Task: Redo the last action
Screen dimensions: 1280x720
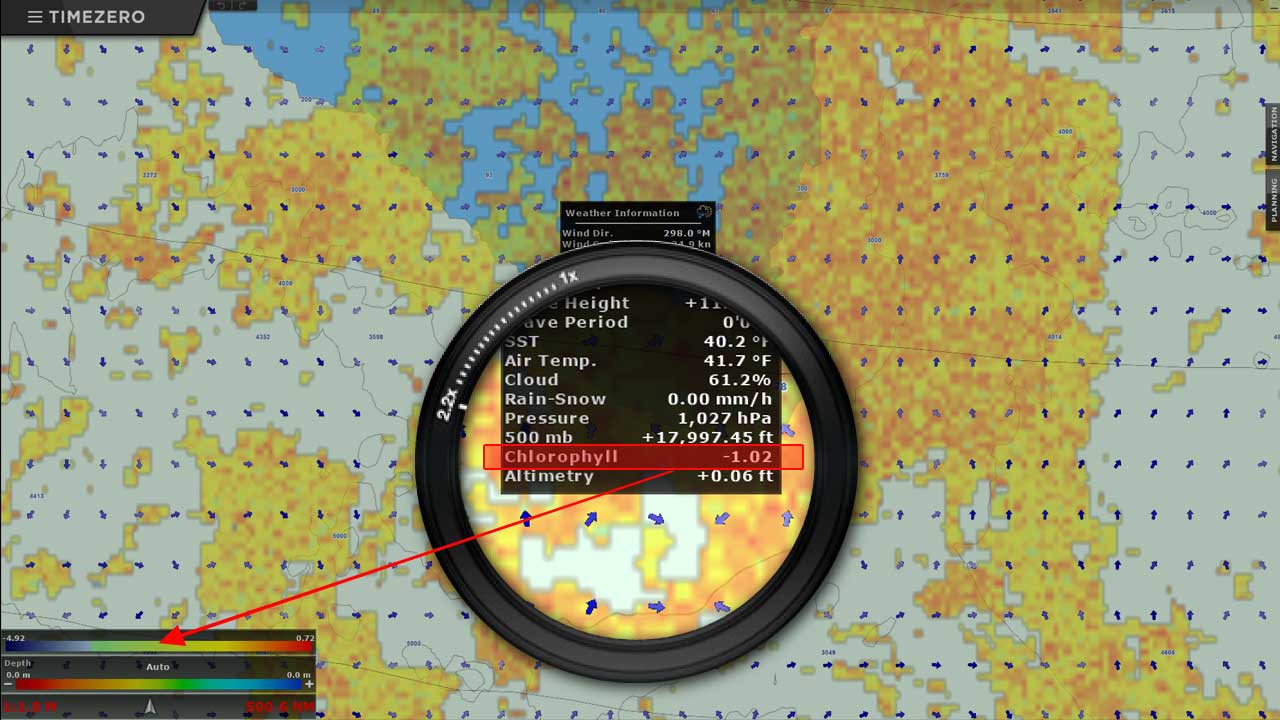Action: coord(245,6)
